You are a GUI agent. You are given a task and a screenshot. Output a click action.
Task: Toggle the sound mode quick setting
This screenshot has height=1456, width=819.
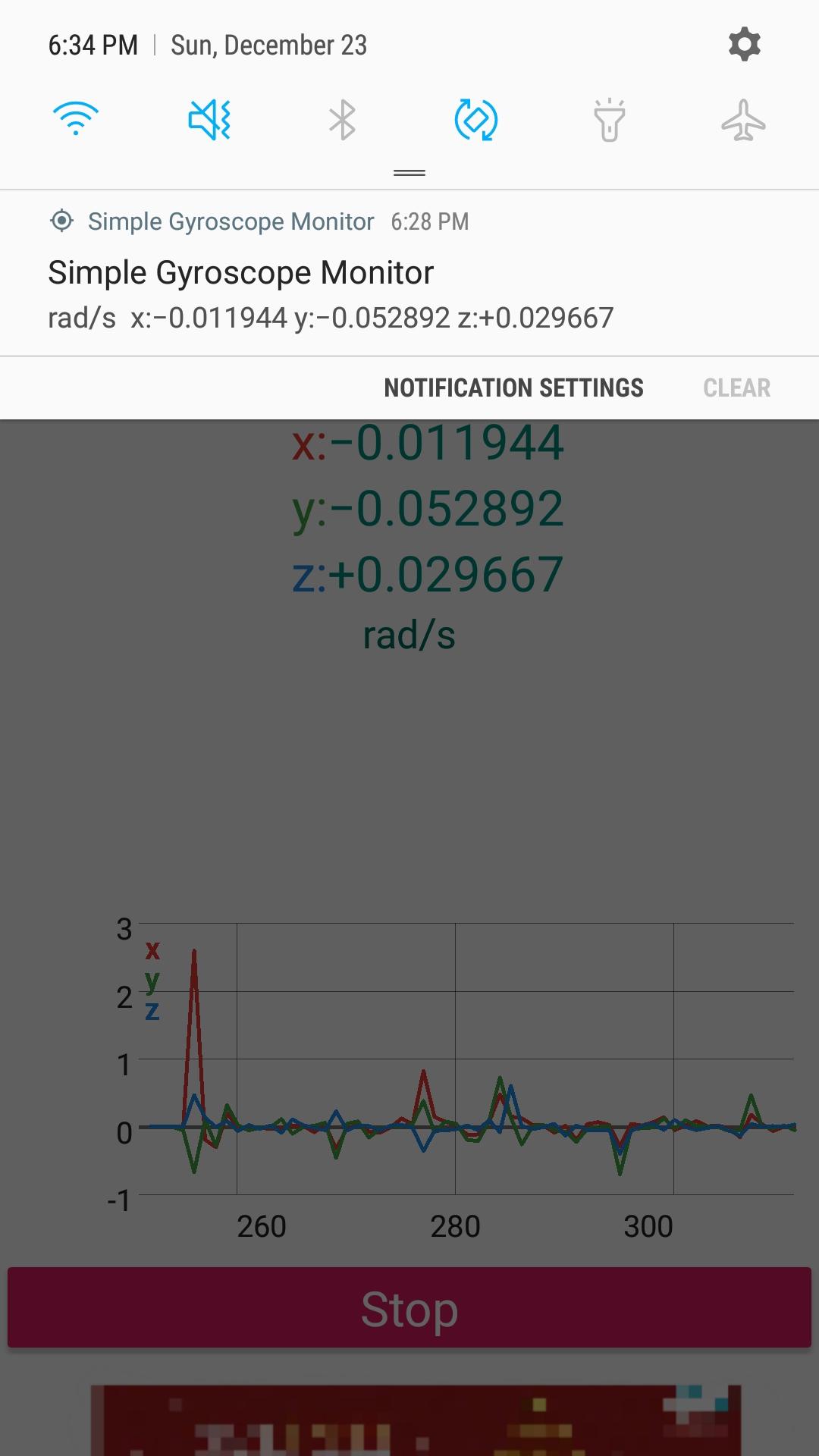tap(209, 120)
